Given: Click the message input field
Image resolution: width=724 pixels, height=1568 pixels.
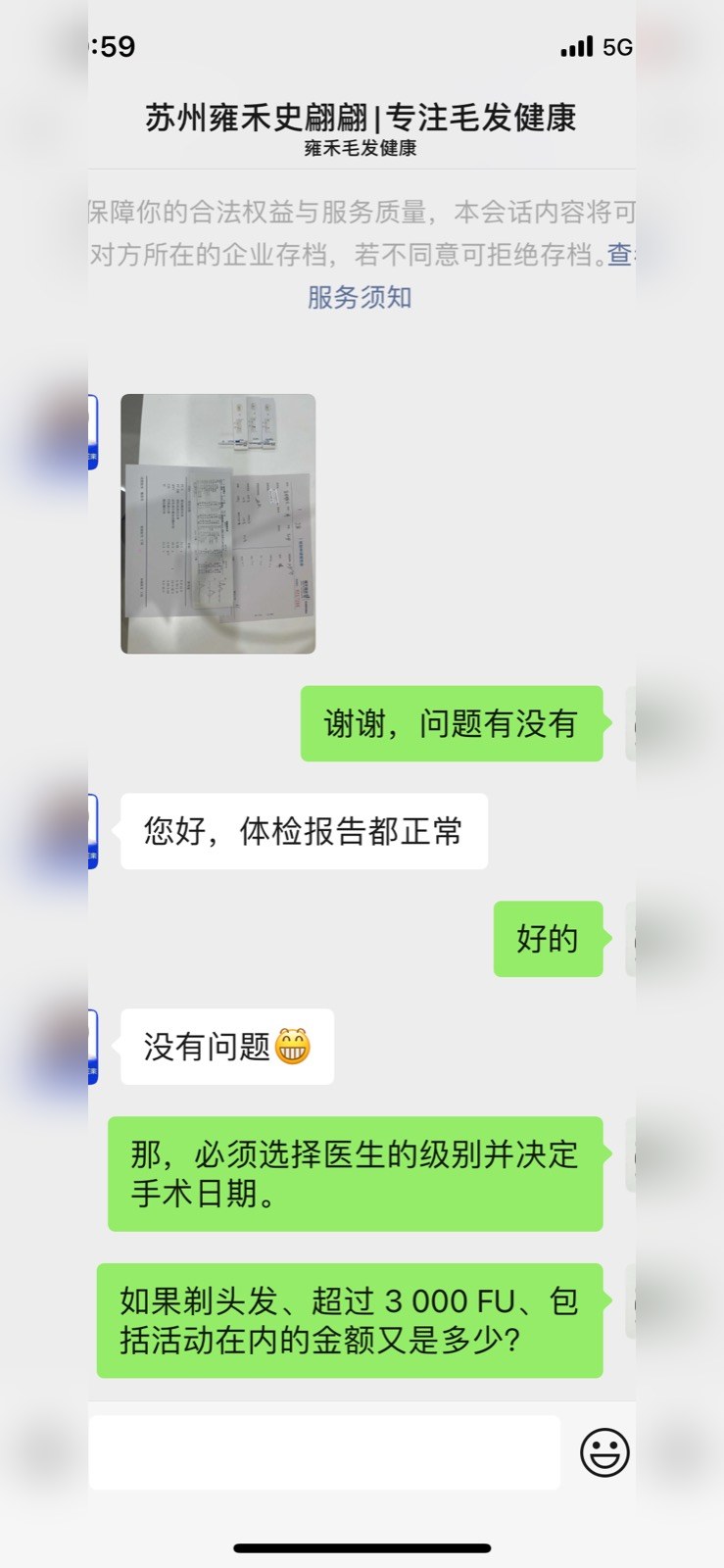Looking at the screenshot, I should pos(323,1452).
